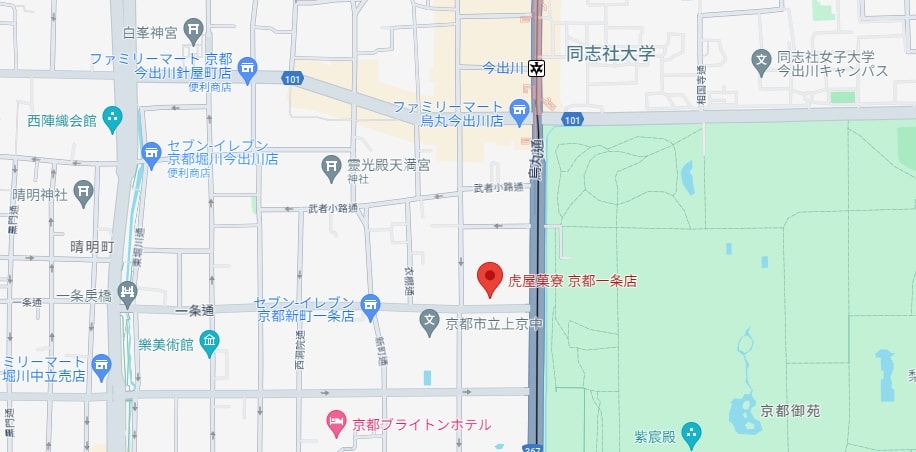
Task: Tap the 京都ブライトンホテル hotel marker
Action: [x=336, y=424]
